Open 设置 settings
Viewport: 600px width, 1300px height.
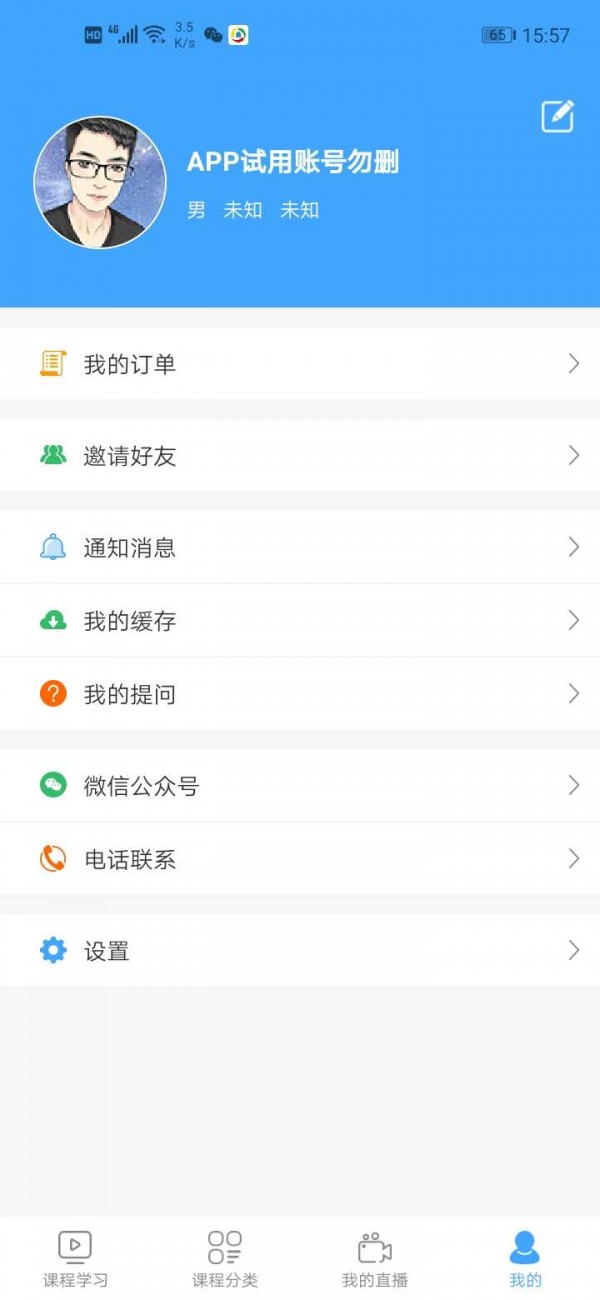pyautogui.click(x=300, y=951)
